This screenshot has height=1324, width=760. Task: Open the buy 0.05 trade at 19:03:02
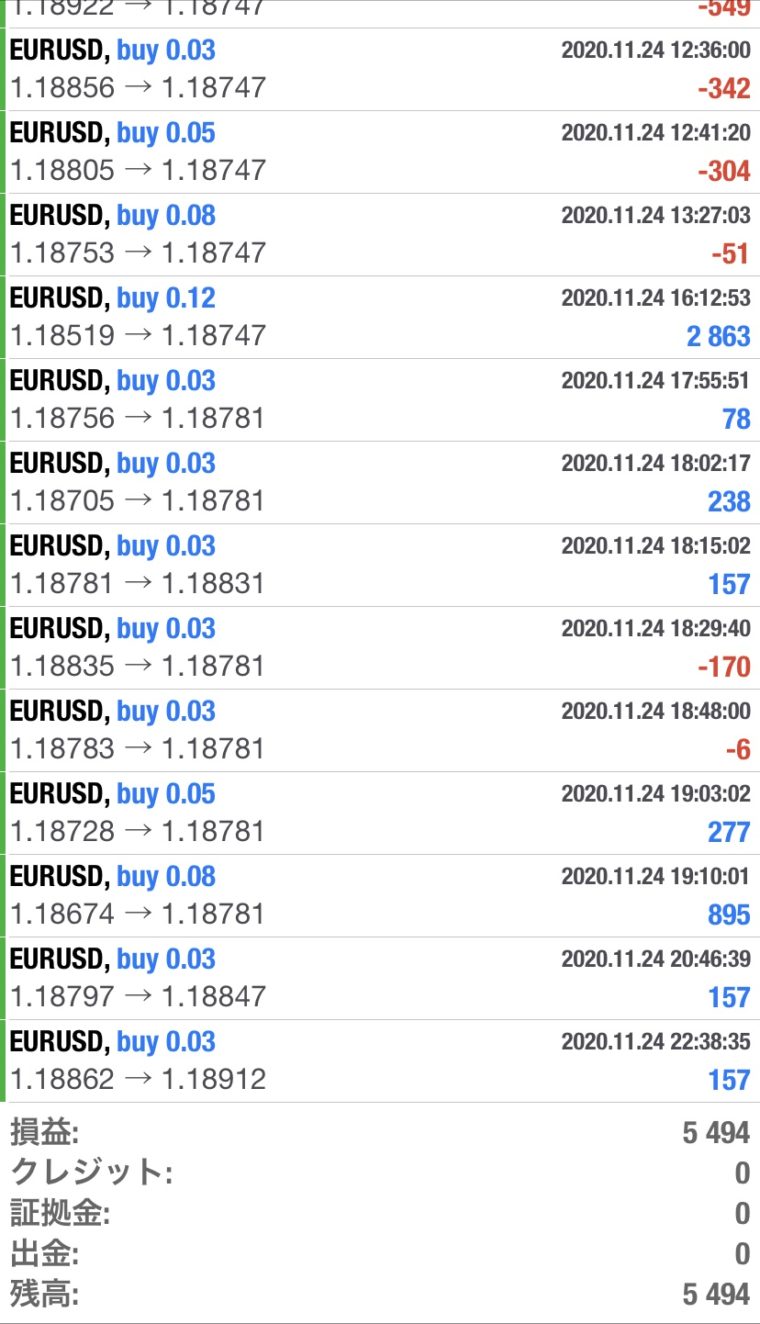click(380, 814)
